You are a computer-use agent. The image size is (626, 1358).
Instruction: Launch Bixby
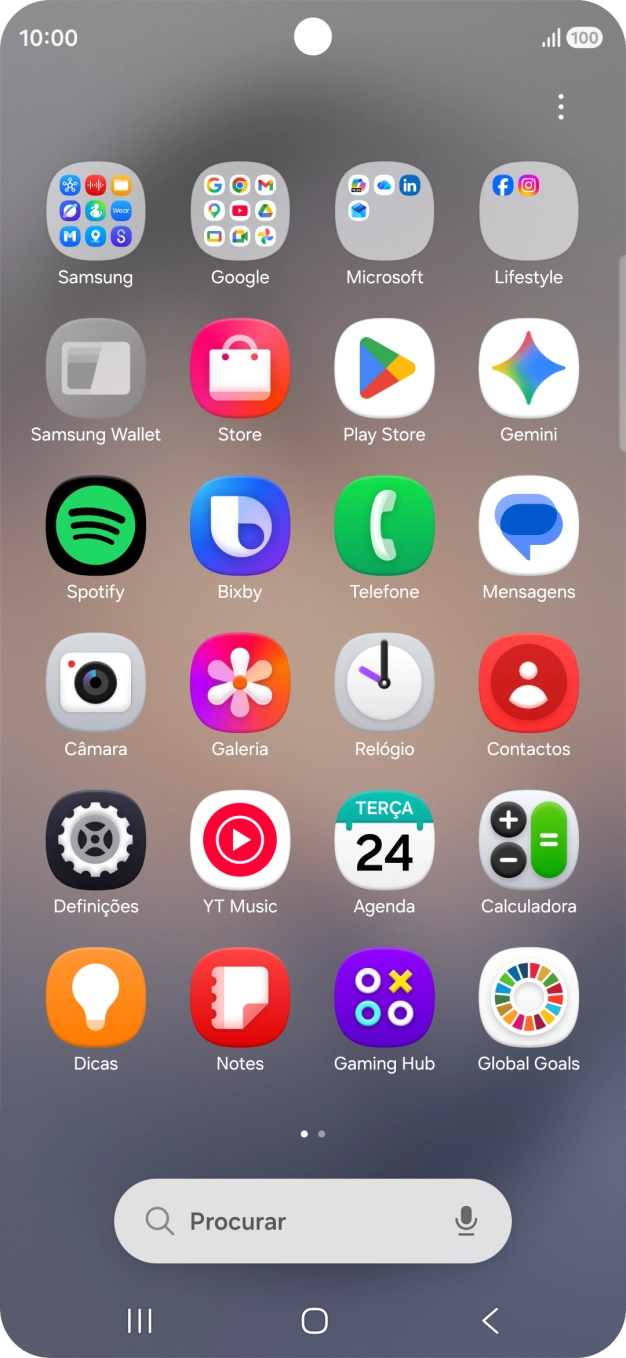click(240, 525)
